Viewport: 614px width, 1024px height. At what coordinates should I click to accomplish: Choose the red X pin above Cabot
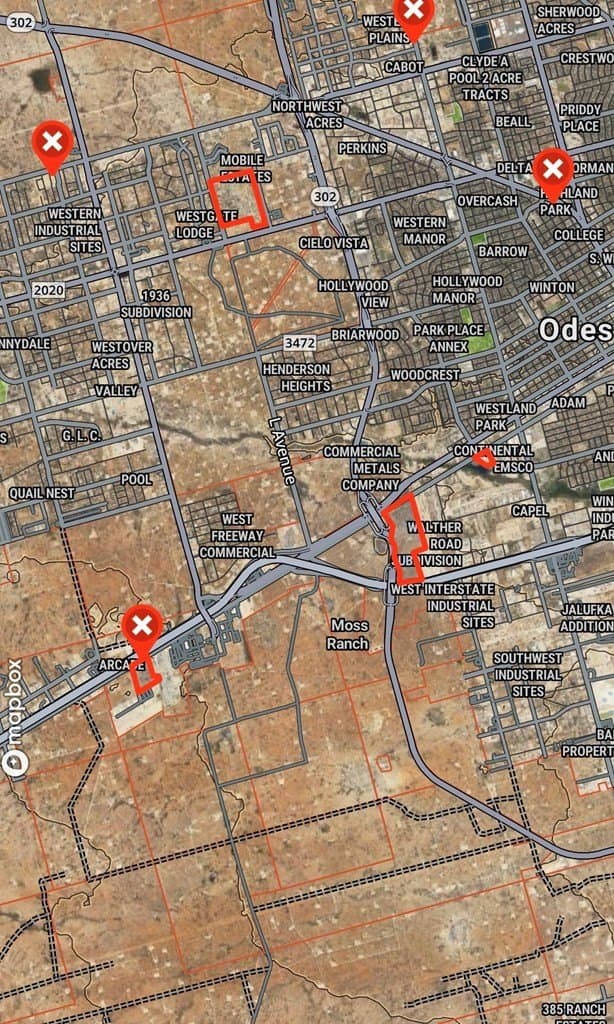coord(413,14)
